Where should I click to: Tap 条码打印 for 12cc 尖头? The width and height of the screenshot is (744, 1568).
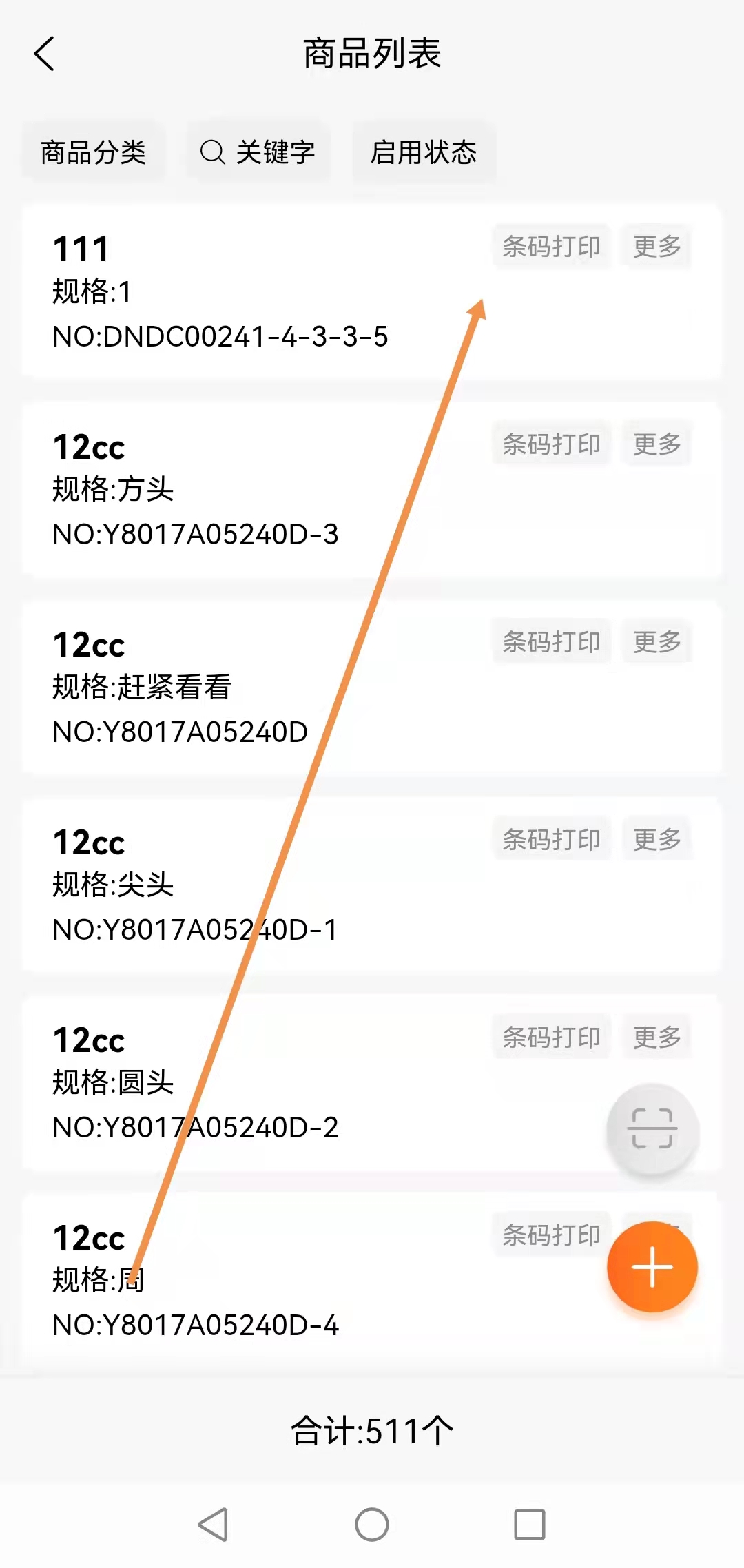pyautogui.click(x=551, y=840)
